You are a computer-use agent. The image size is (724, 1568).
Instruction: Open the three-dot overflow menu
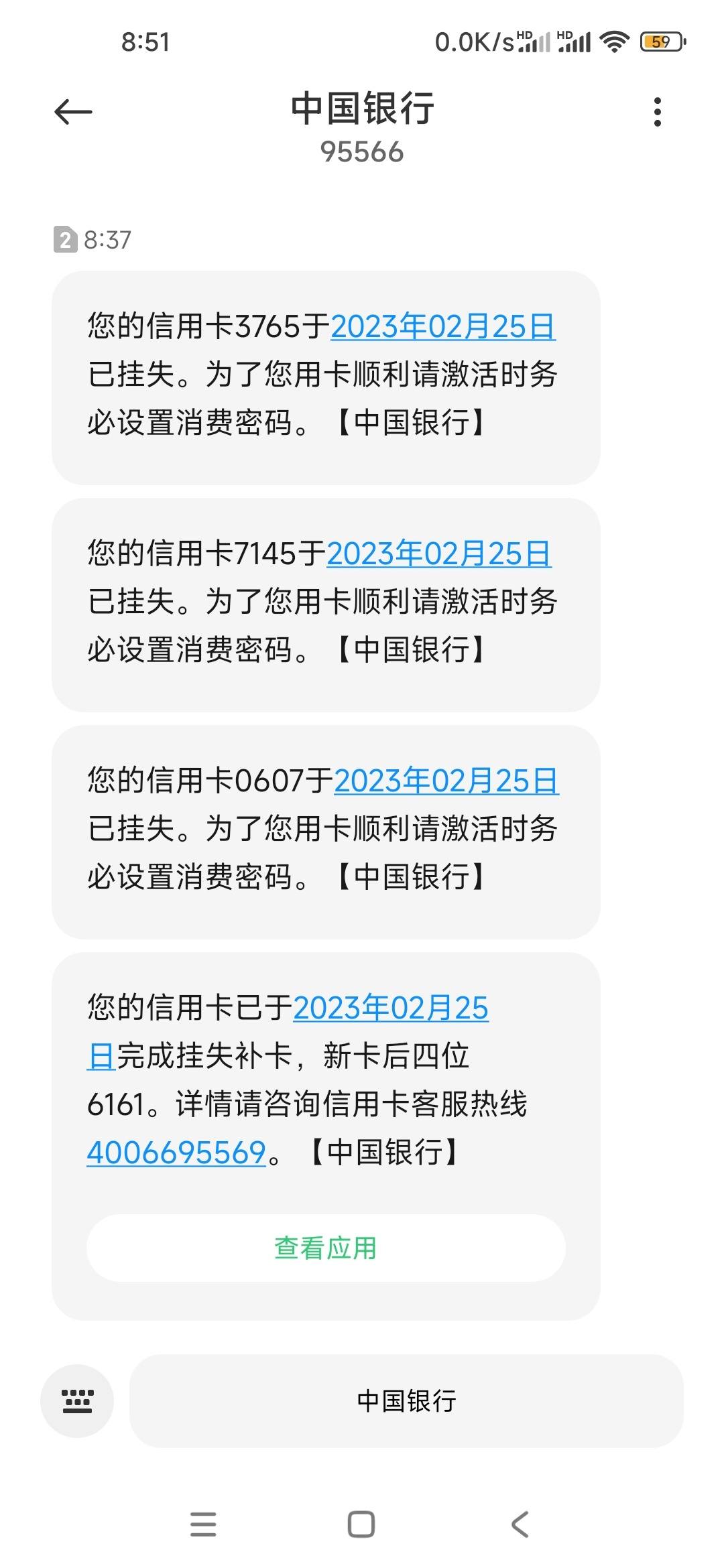tap(658, 112)
